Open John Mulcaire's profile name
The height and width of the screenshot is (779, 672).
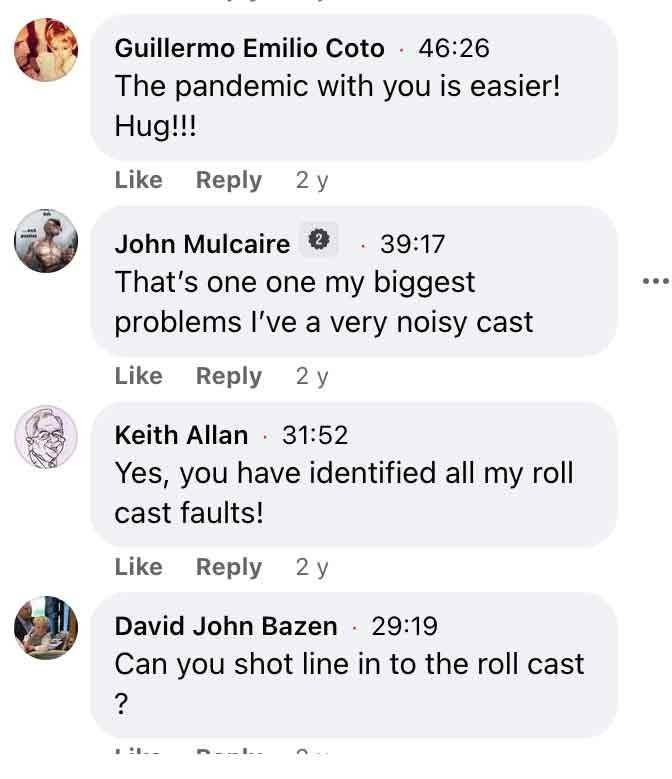pos(202,244)
